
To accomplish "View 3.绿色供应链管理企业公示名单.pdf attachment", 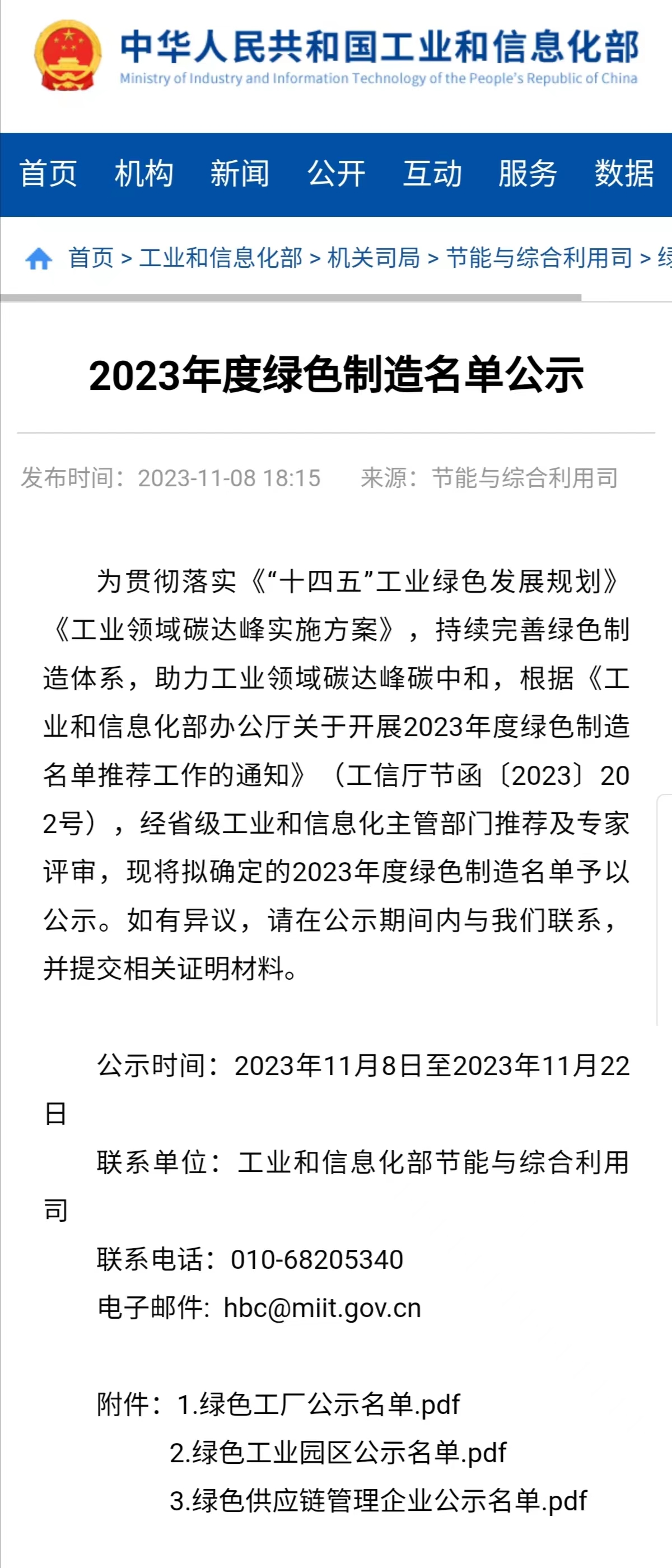I will [378, 1502].
